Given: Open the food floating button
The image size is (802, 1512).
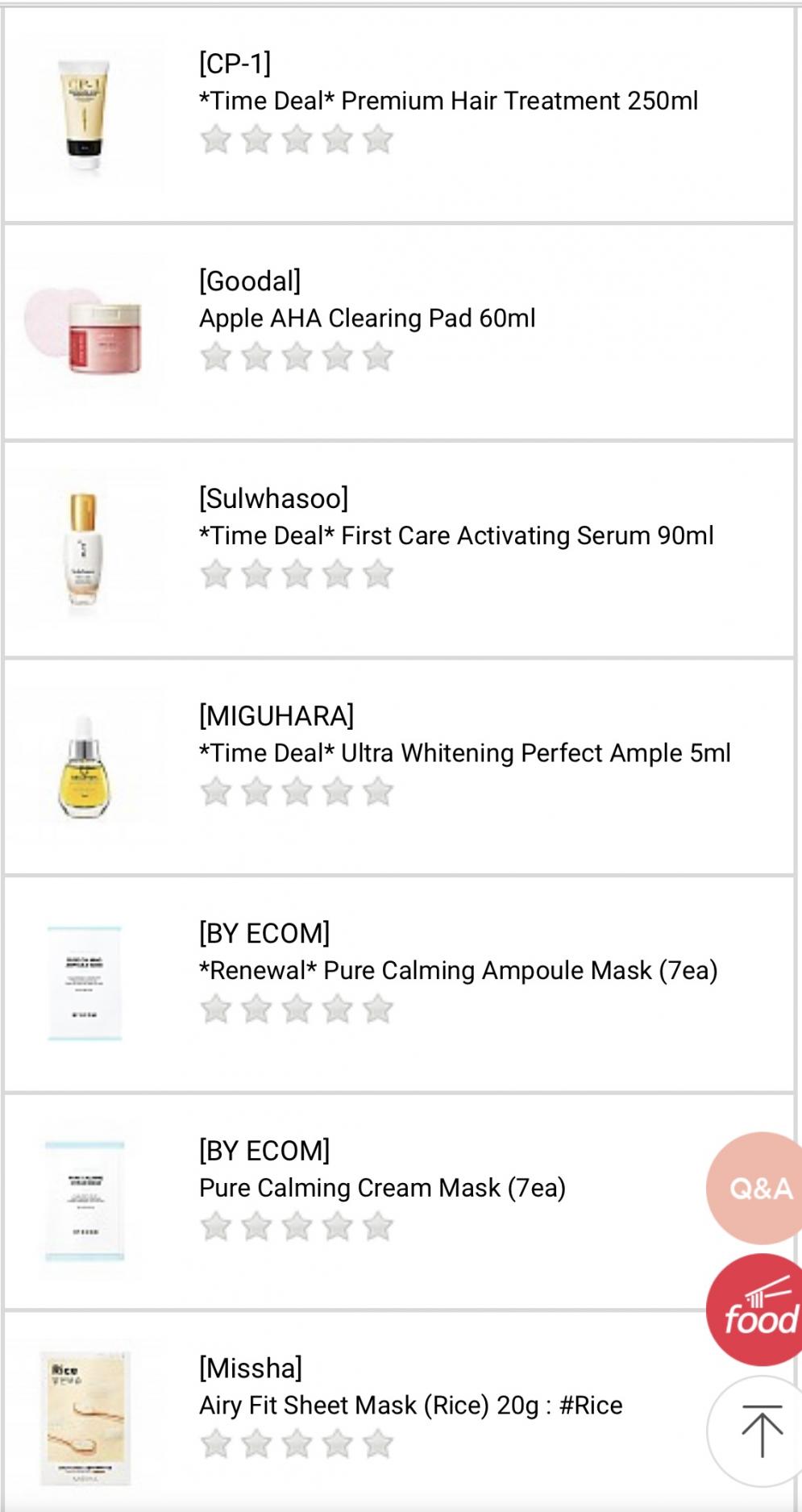Looking at the screenshot, I should click(755, 1310).
